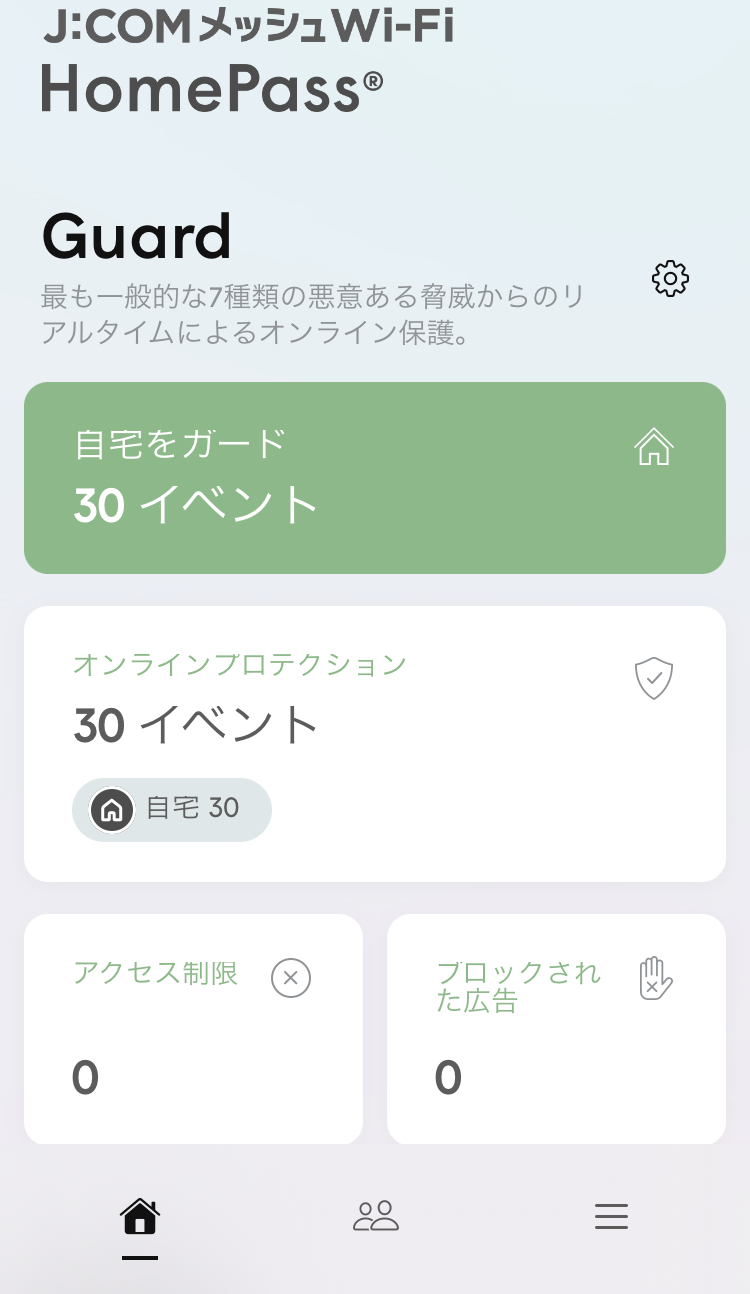Open the アクセス制限 card

193,1029
